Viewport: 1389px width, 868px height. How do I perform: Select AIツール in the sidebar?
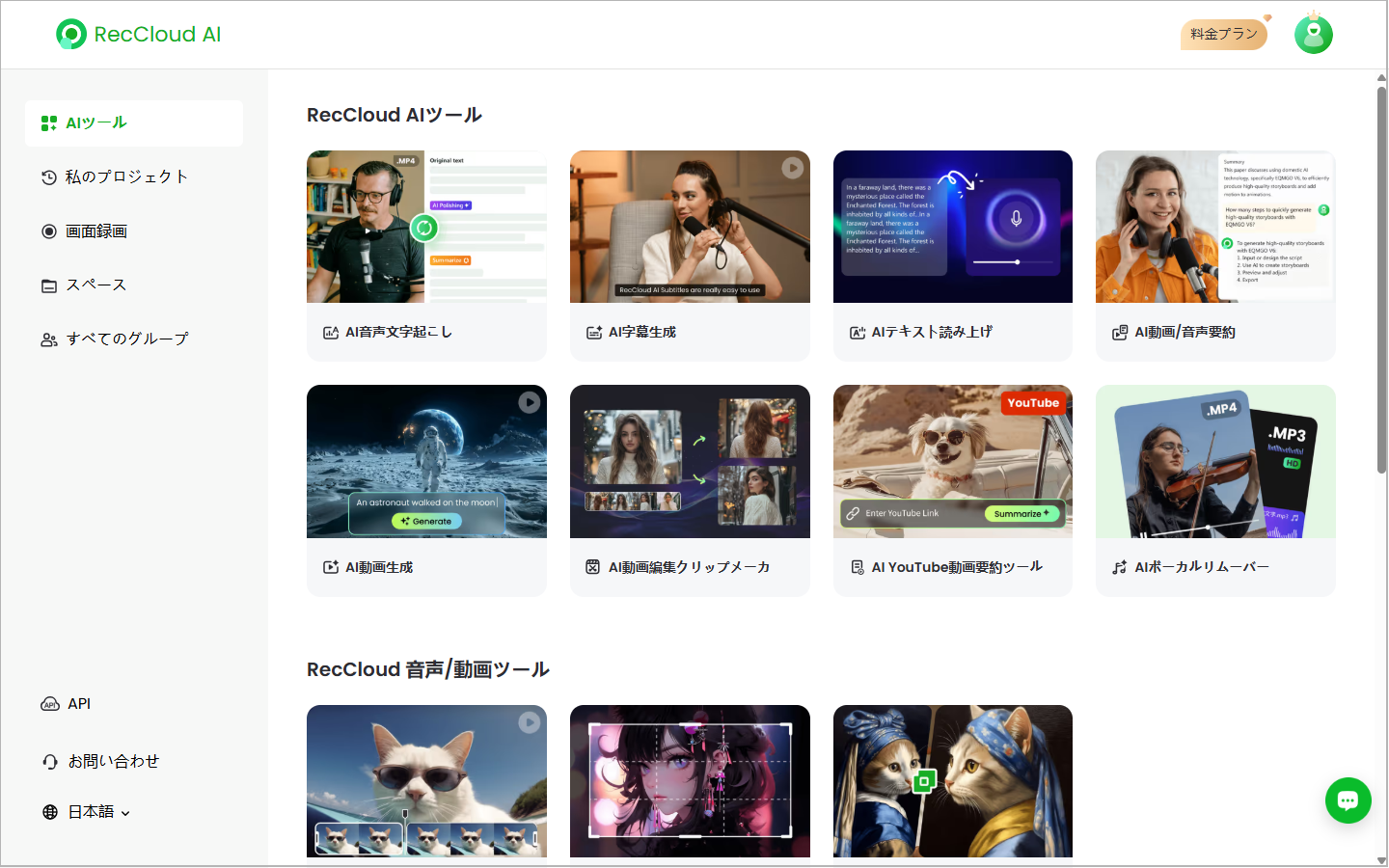click(x=133, y=123)
